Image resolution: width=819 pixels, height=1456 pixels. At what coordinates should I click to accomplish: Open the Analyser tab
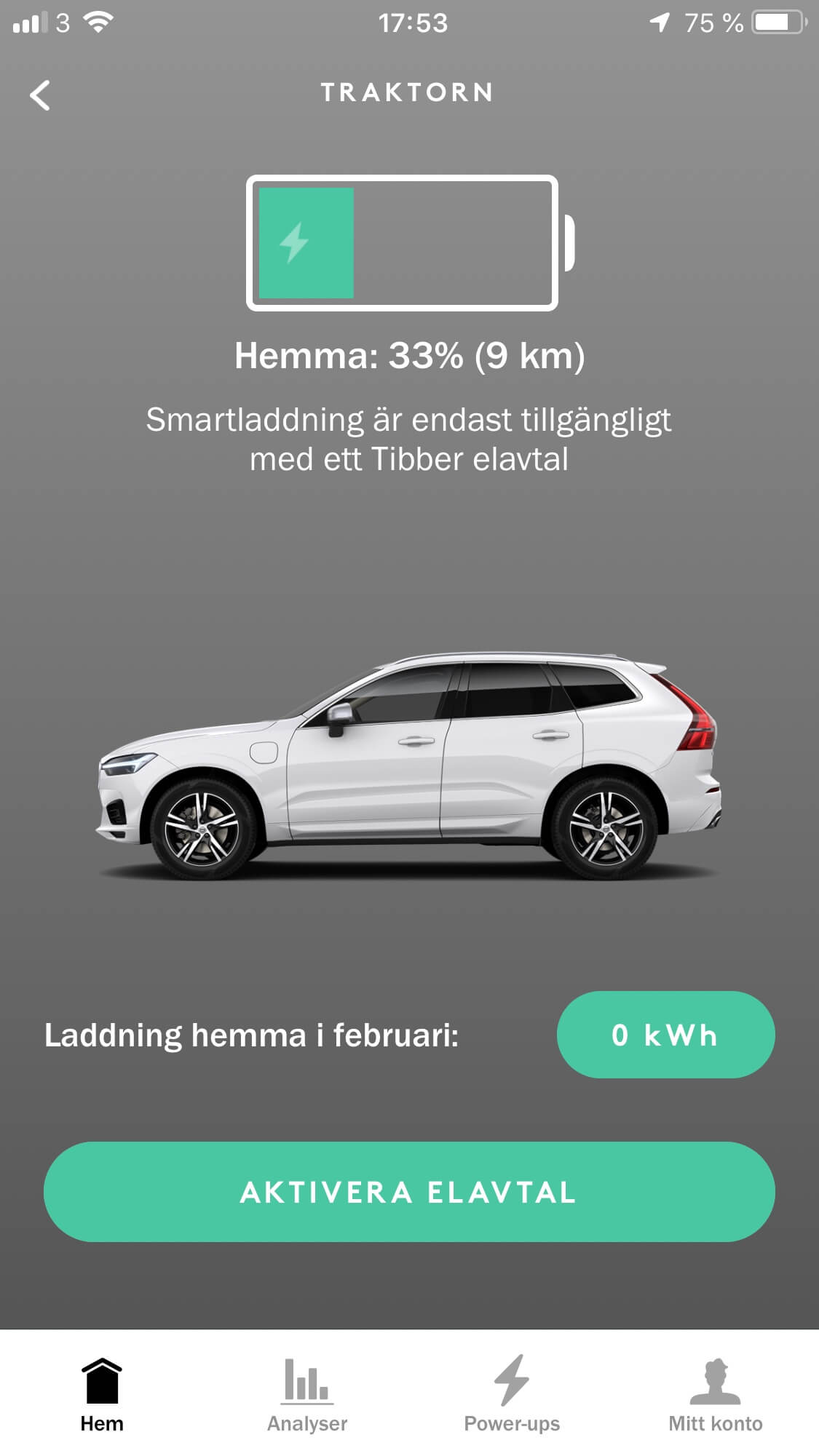307,1395
